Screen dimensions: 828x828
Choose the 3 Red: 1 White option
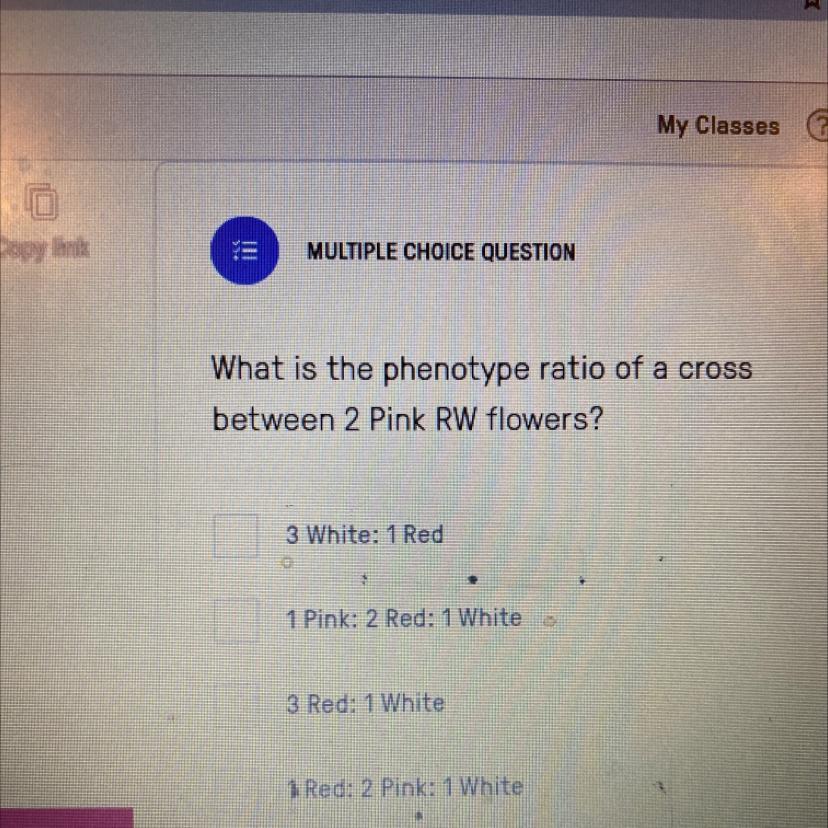[x=365, y=703]
